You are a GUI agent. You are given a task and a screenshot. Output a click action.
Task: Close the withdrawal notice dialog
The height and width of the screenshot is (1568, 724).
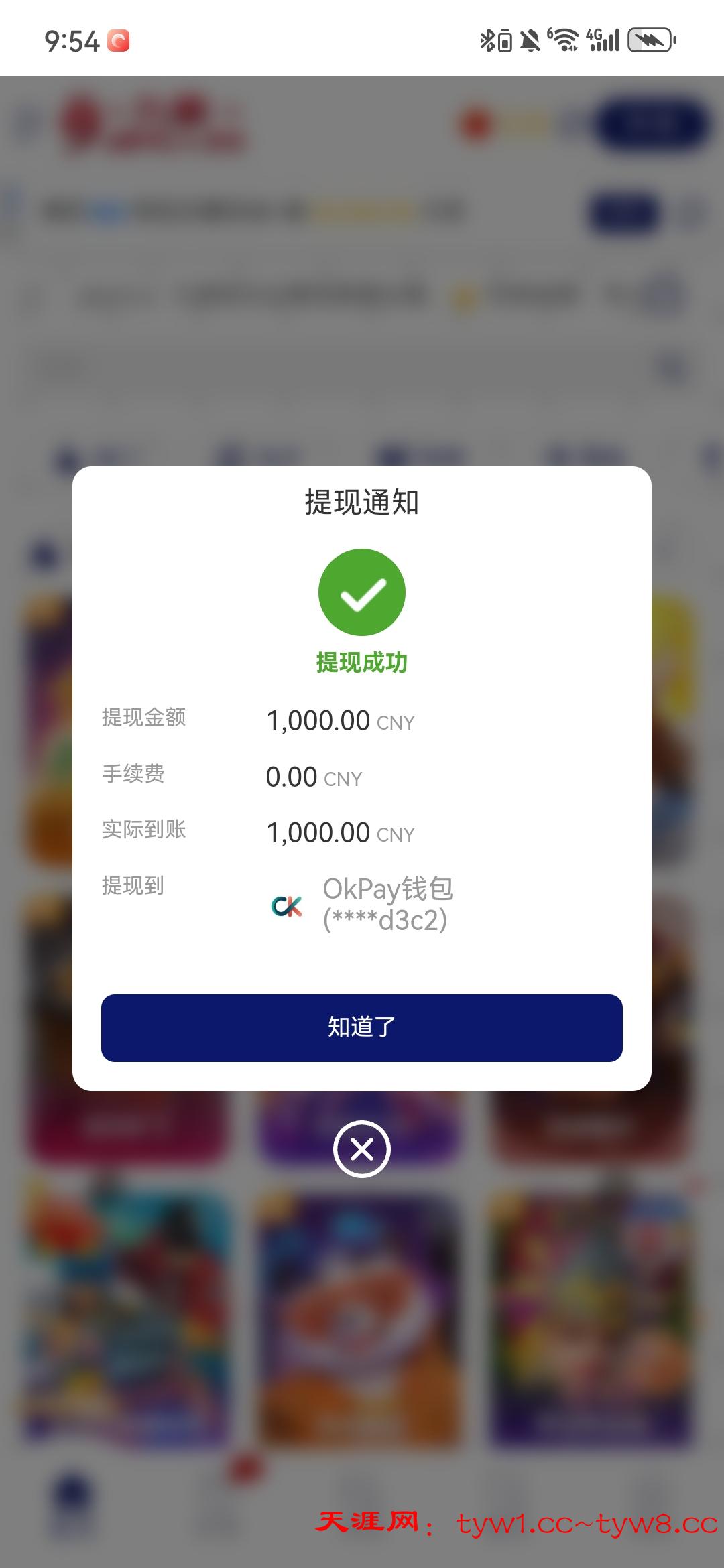coord(362,1149)
